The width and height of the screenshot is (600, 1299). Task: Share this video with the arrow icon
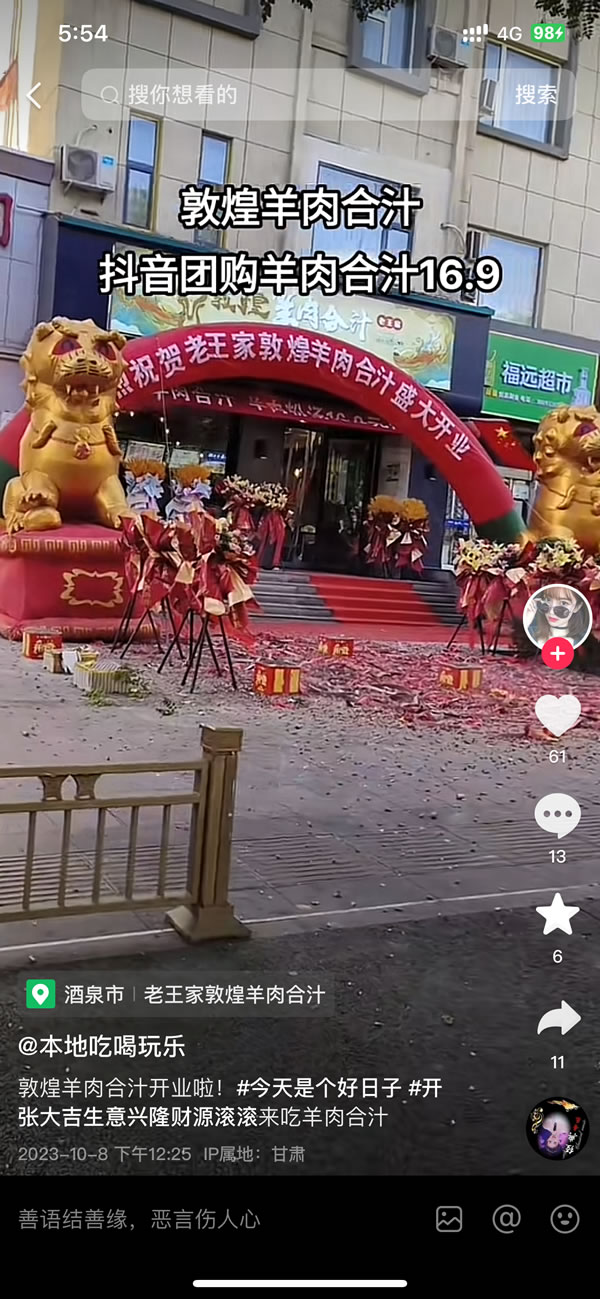point(557,1019)
